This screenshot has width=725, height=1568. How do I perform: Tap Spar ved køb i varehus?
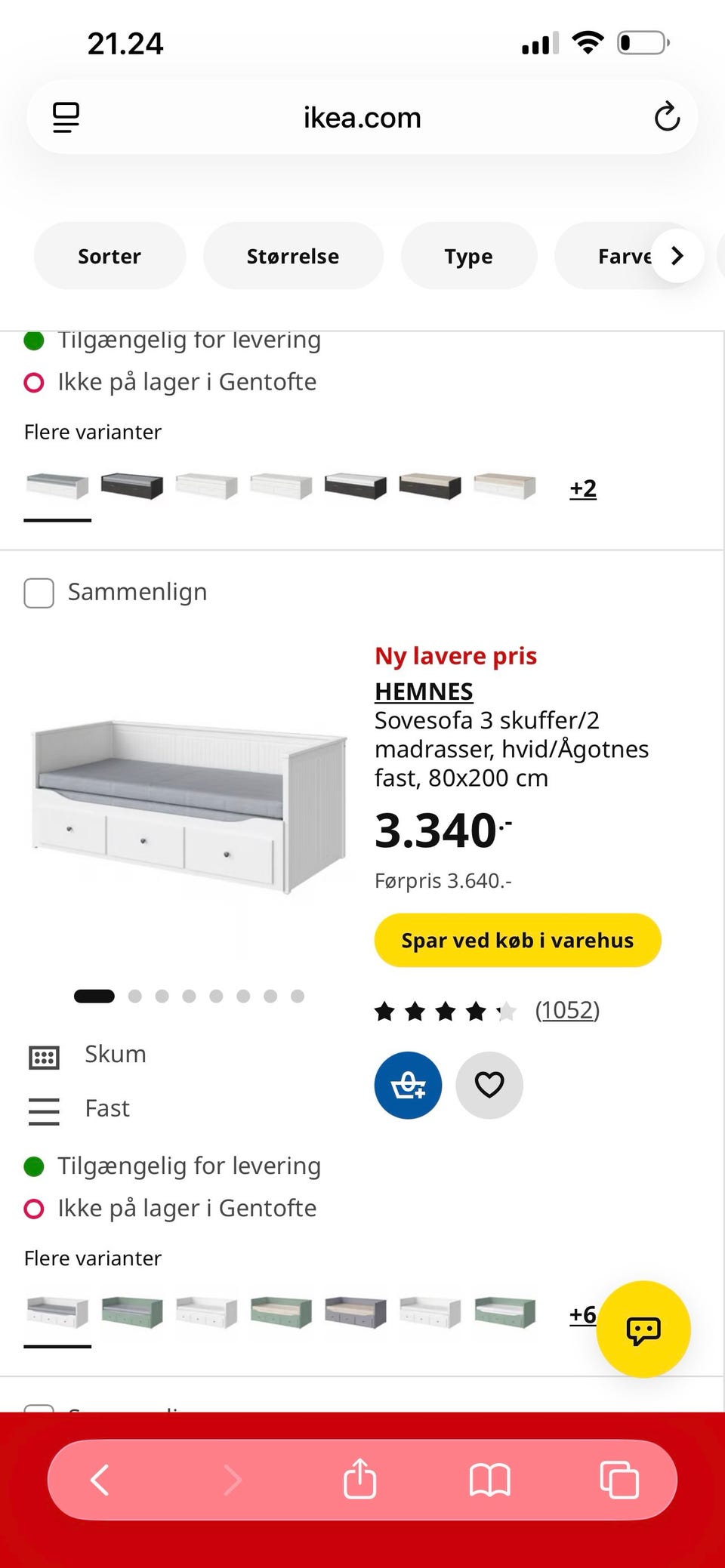coord(517,940)
